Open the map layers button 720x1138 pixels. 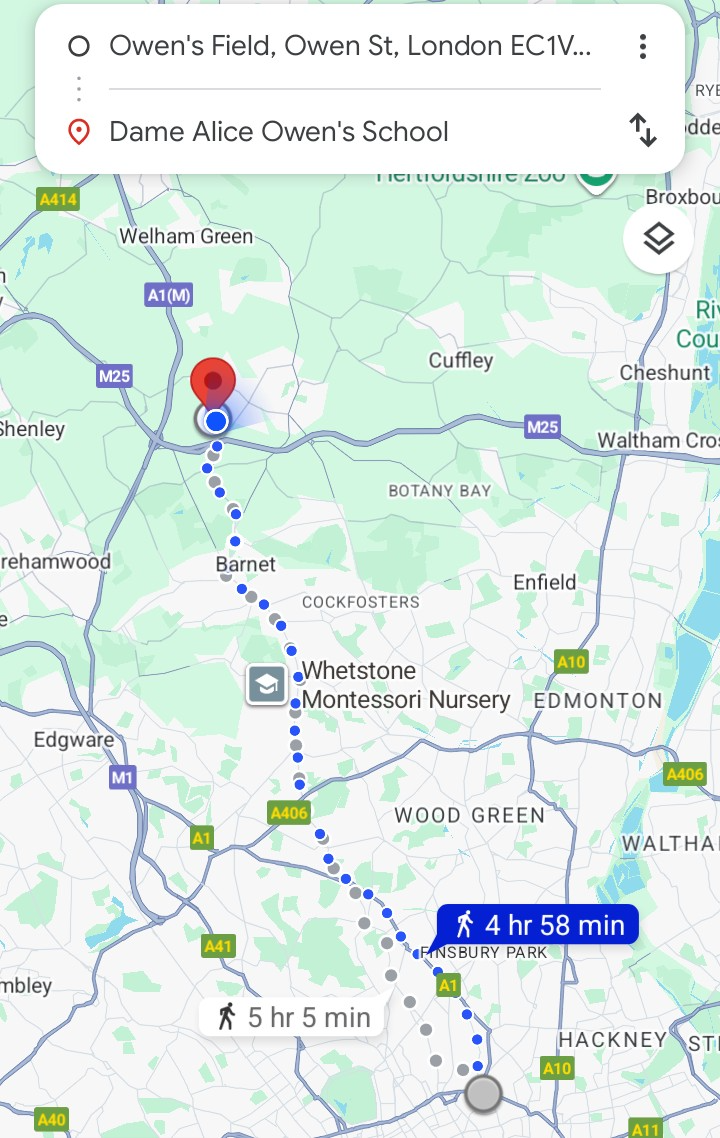657,239
